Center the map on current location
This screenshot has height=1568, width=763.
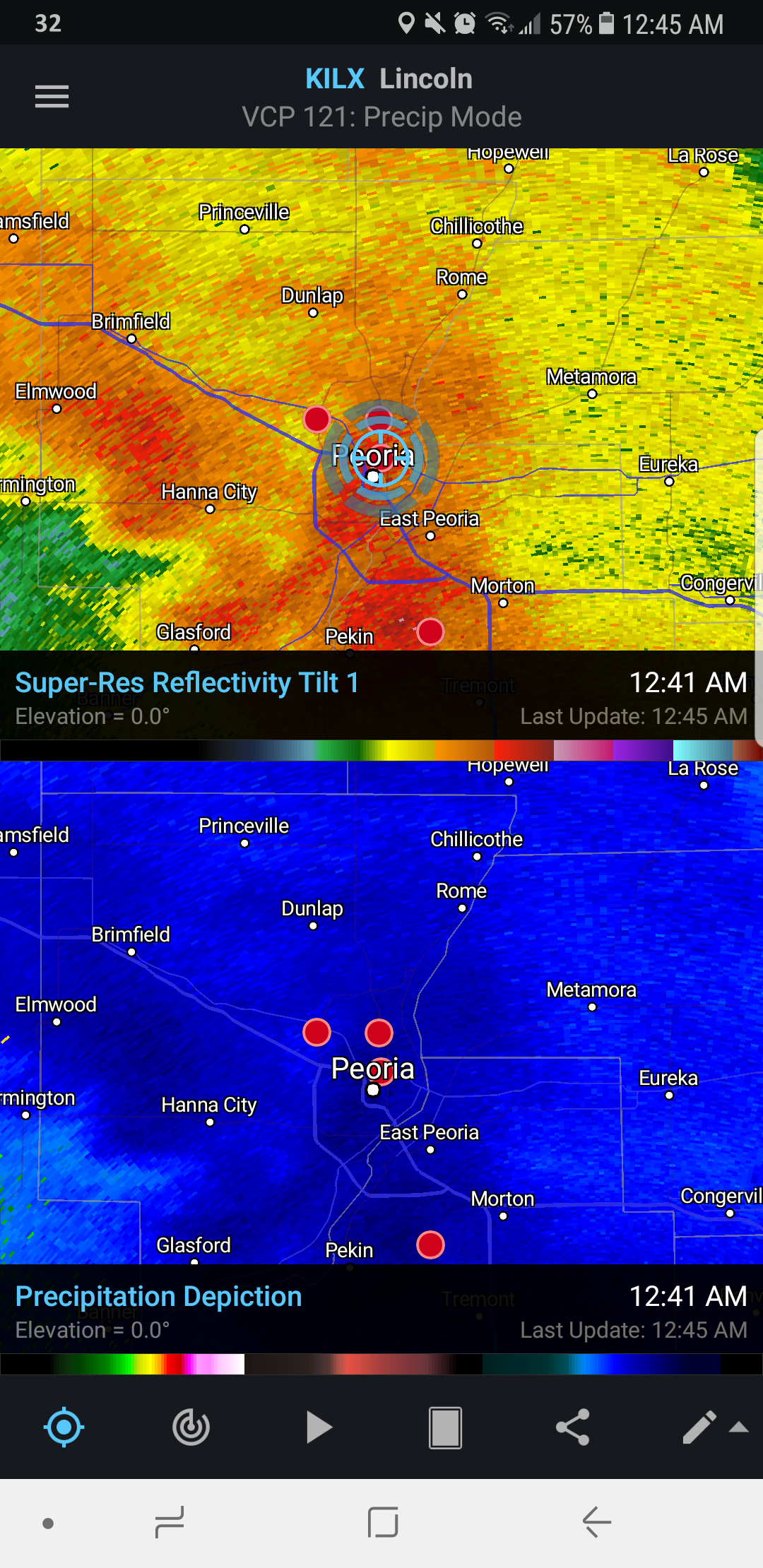tap(64, 1427)
